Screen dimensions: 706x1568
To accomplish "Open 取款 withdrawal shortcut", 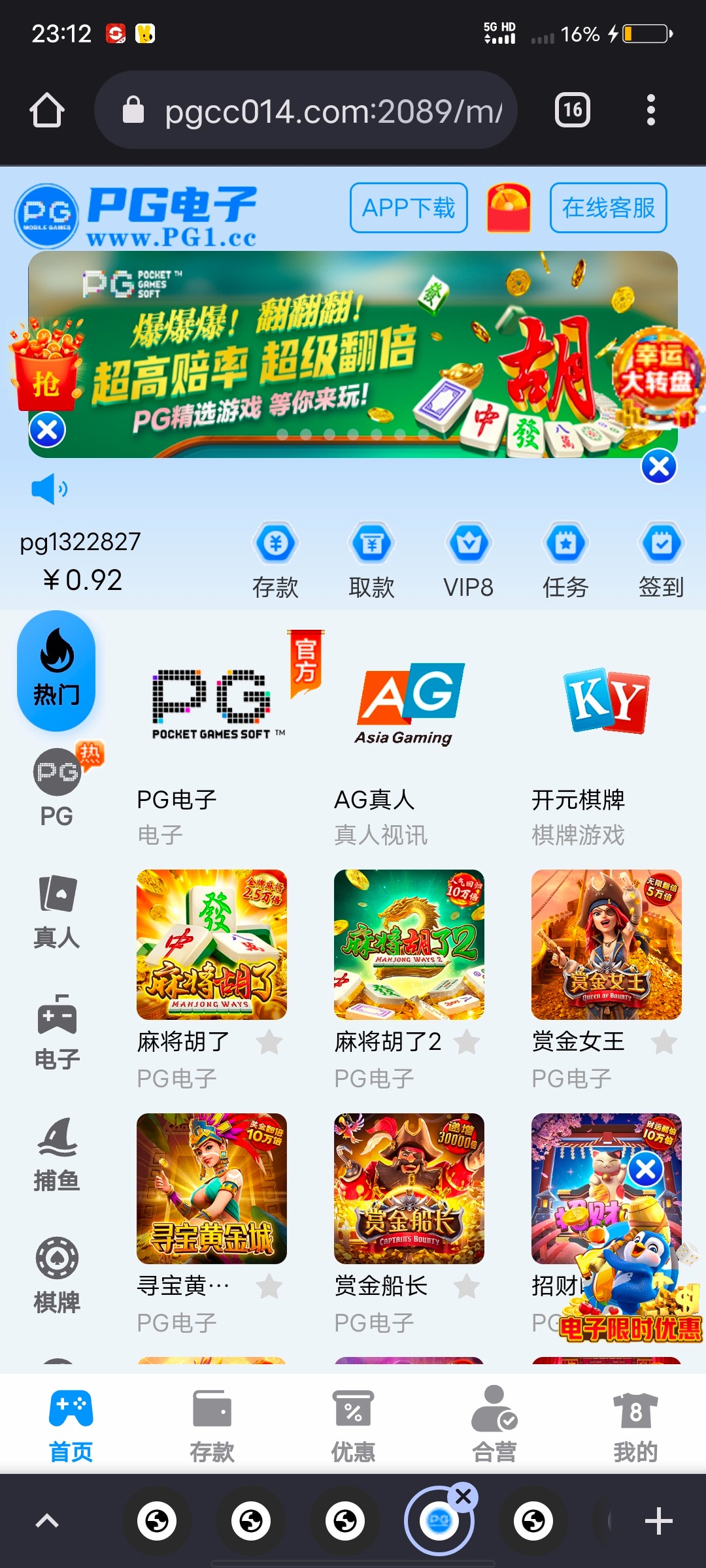I will point(371,559).
